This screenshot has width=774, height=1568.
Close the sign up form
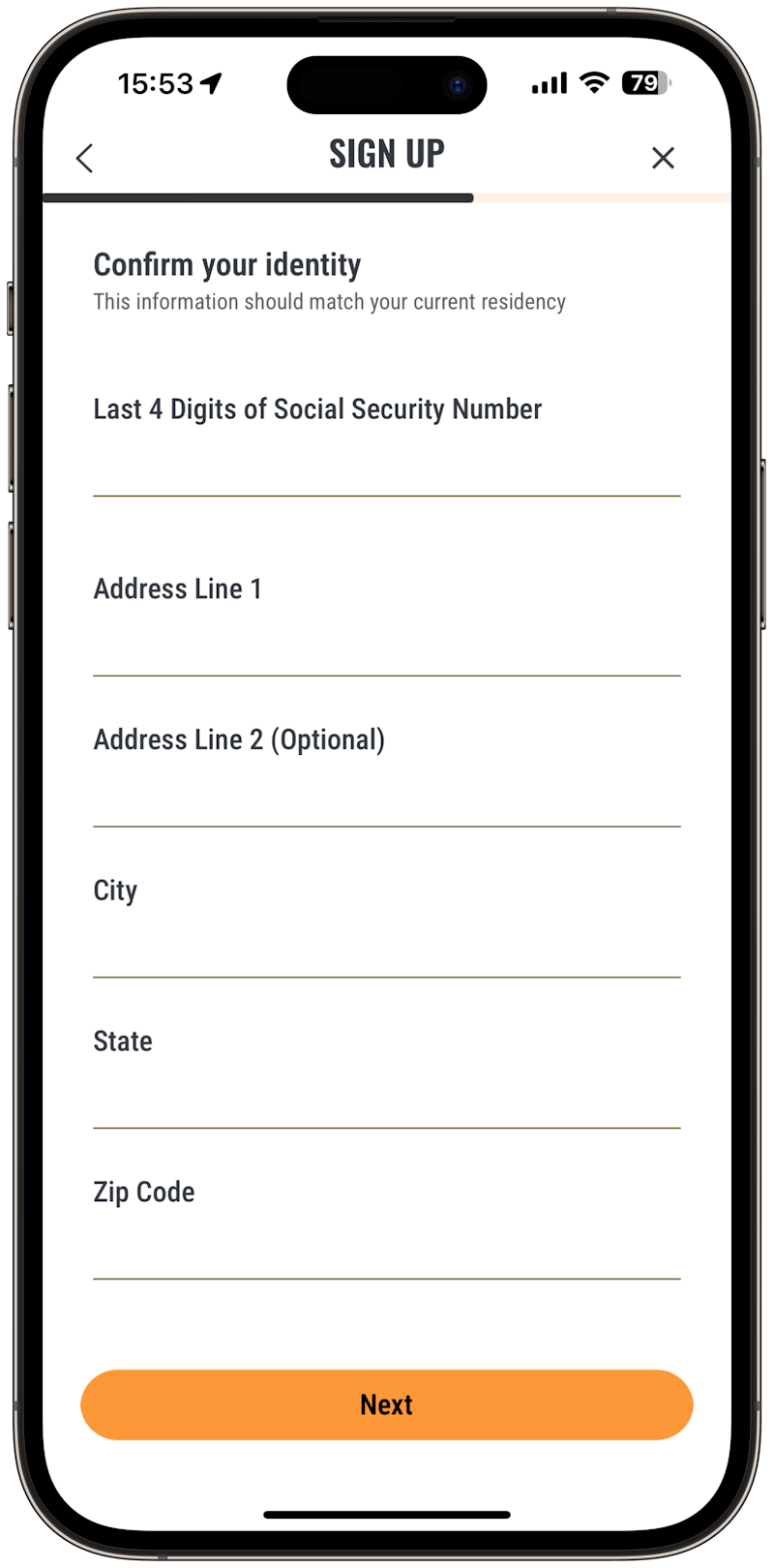coord(663,158)
